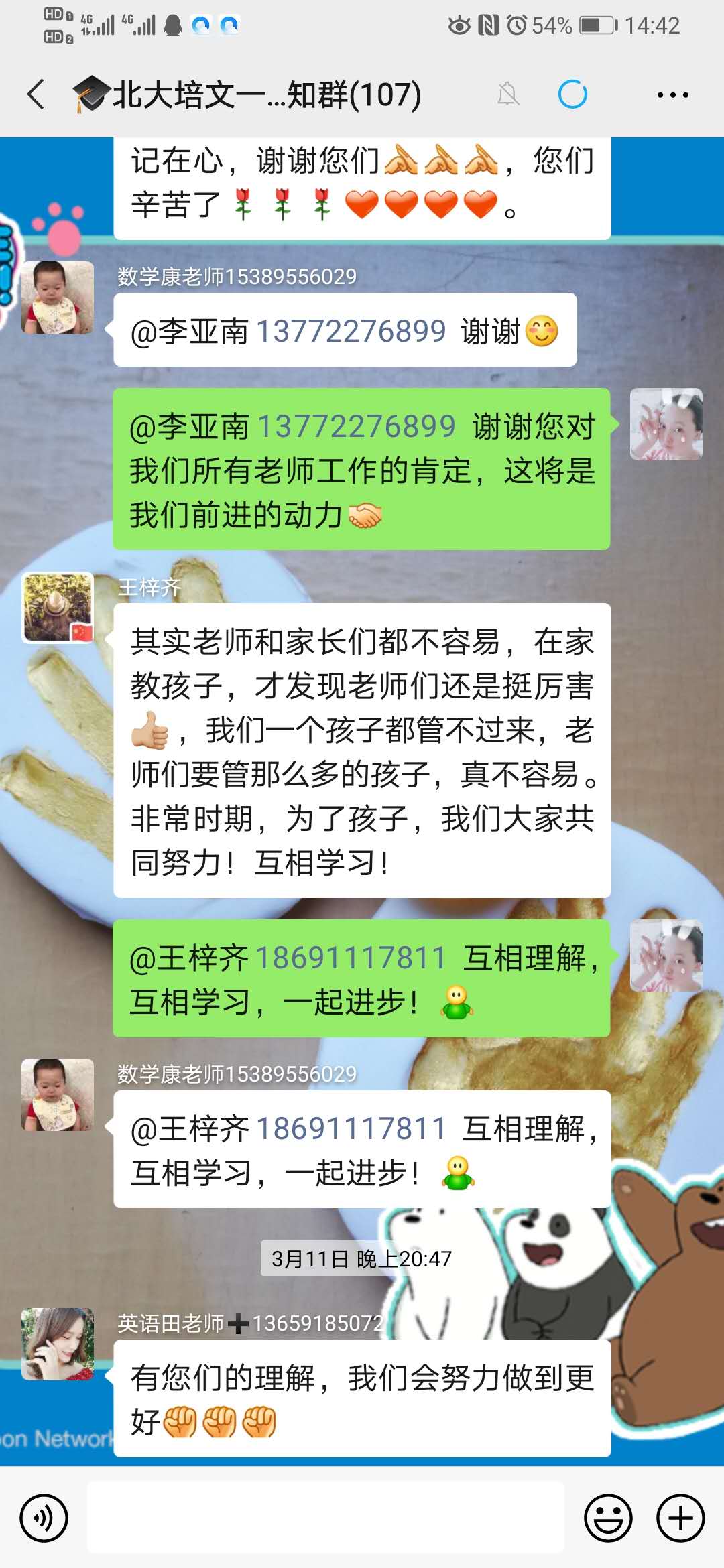Image resolution: width=724 pixels, height=1568 pixels.
Task: Switch to voice message input
Action: (x=44, y=1518)
